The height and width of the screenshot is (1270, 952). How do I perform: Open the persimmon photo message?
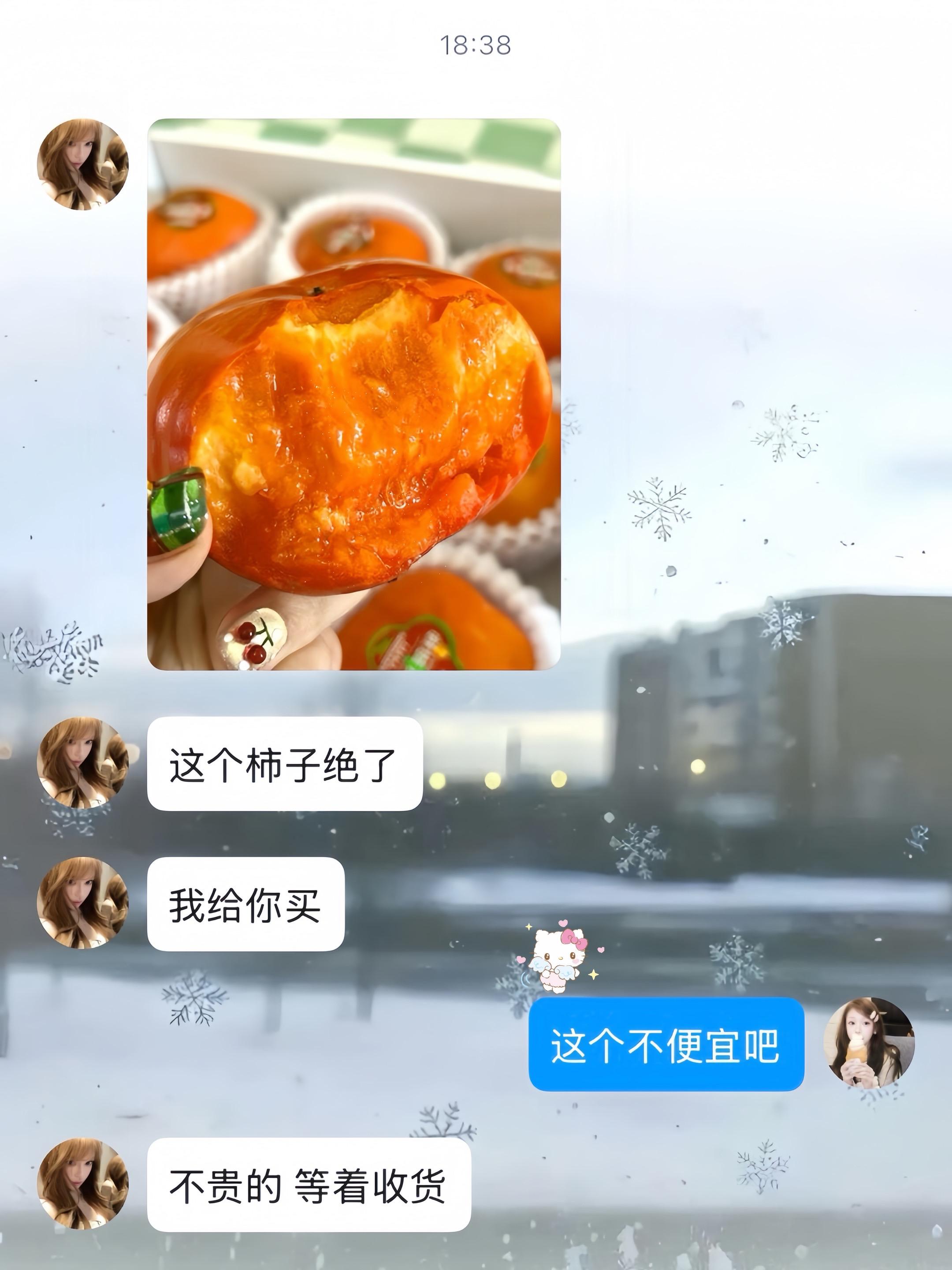pos(353,394)
